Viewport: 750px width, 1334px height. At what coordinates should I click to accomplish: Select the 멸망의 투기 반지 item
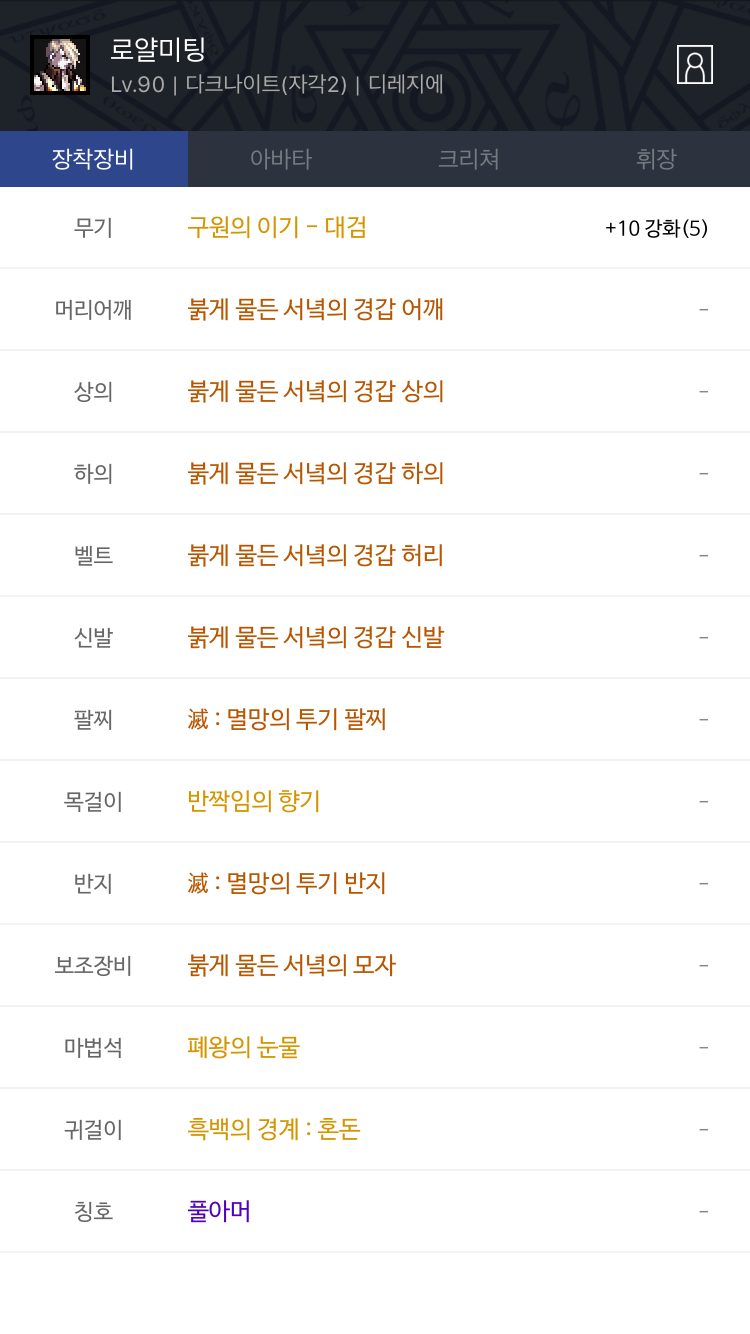(x=287, y=884)
